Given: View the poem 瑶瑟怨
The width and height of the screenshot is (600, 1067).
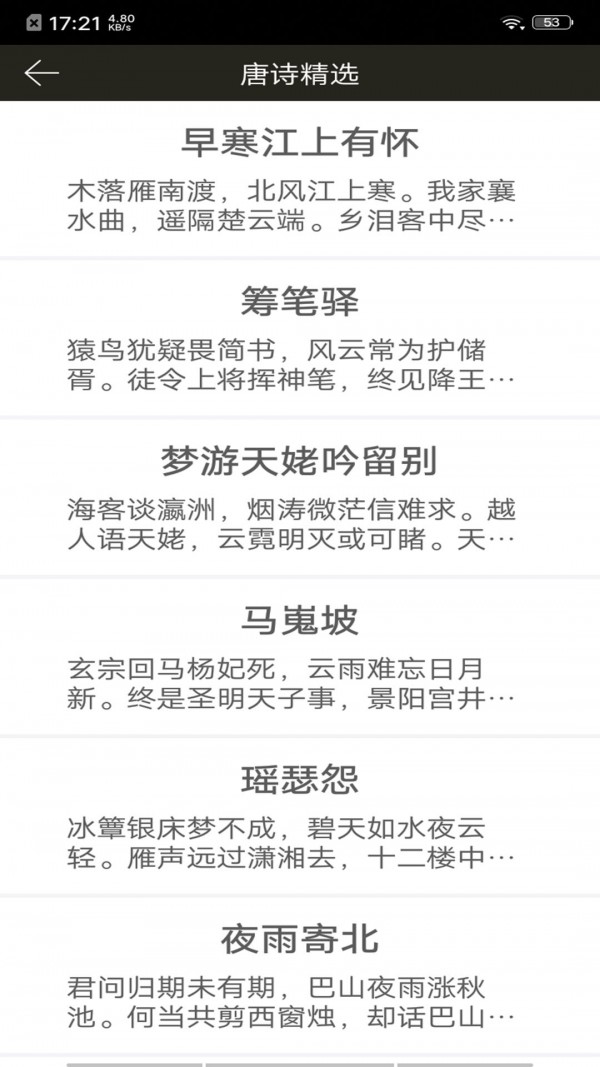Looking at the screenshot, I should (x=299, y=816).
